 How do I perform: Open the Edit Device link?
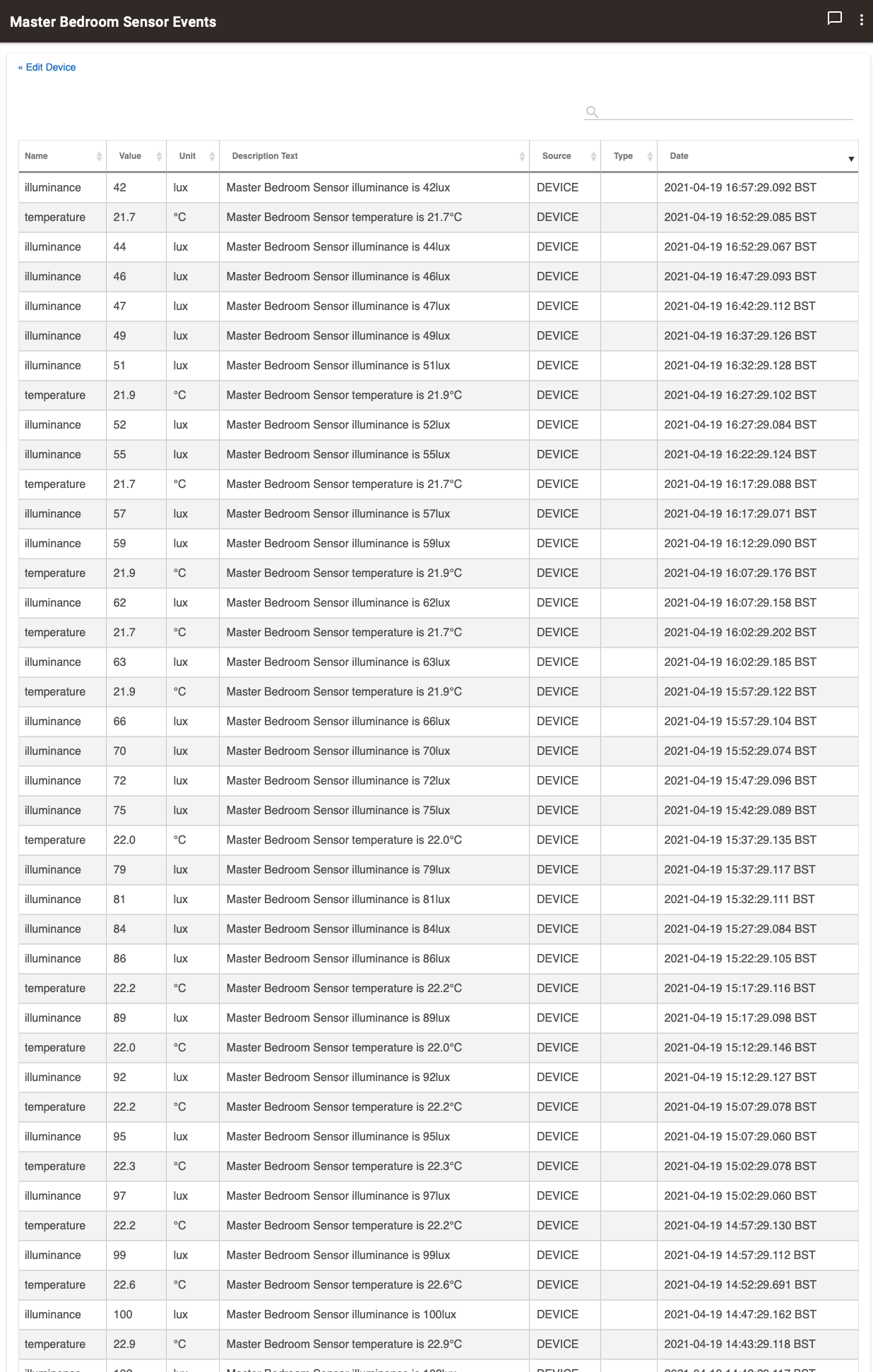[x=46, y=67]
